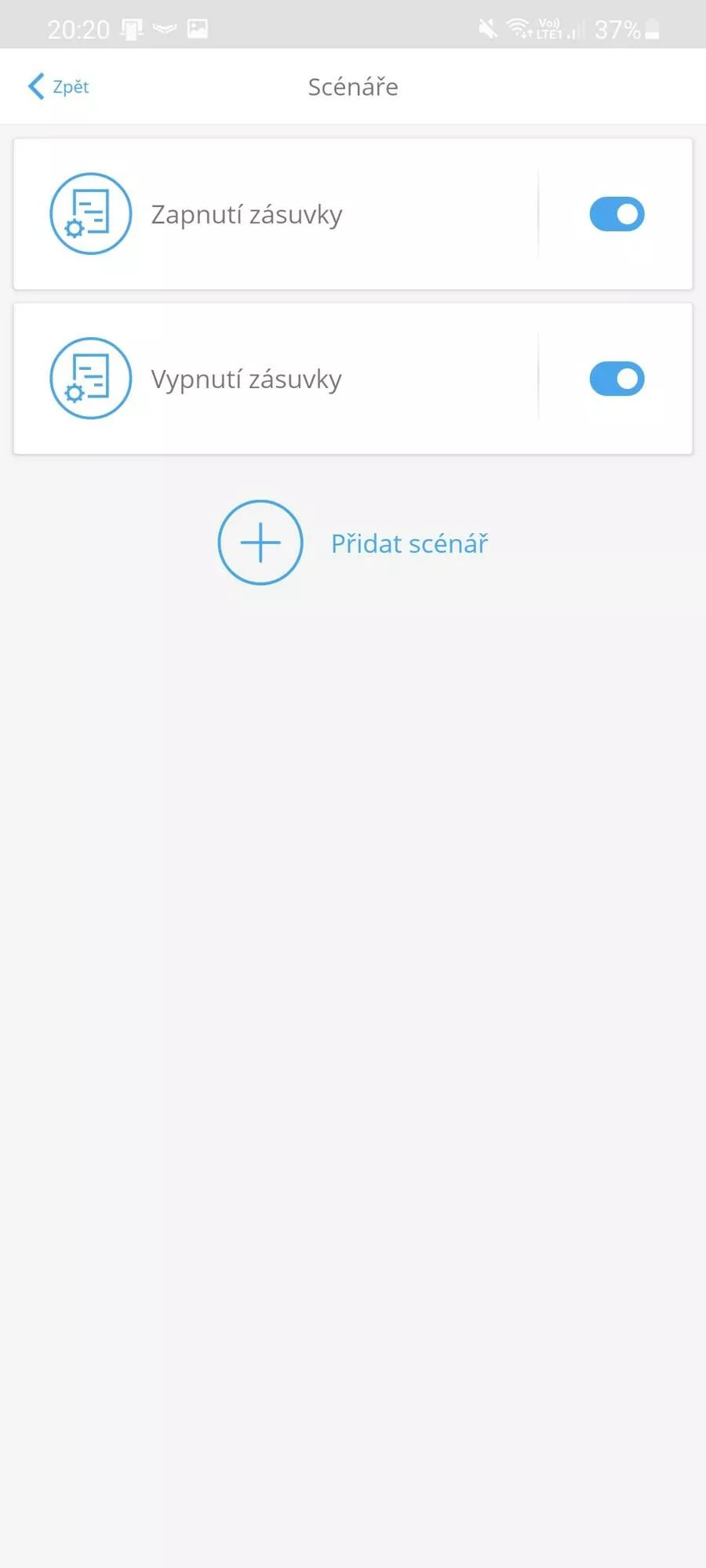Image resolution: width=706 pixels, height=1568 pixels.
Task: Open the Zapnutí zásuvky scenario
Action: pyautogui.click(x=246, y=214)
